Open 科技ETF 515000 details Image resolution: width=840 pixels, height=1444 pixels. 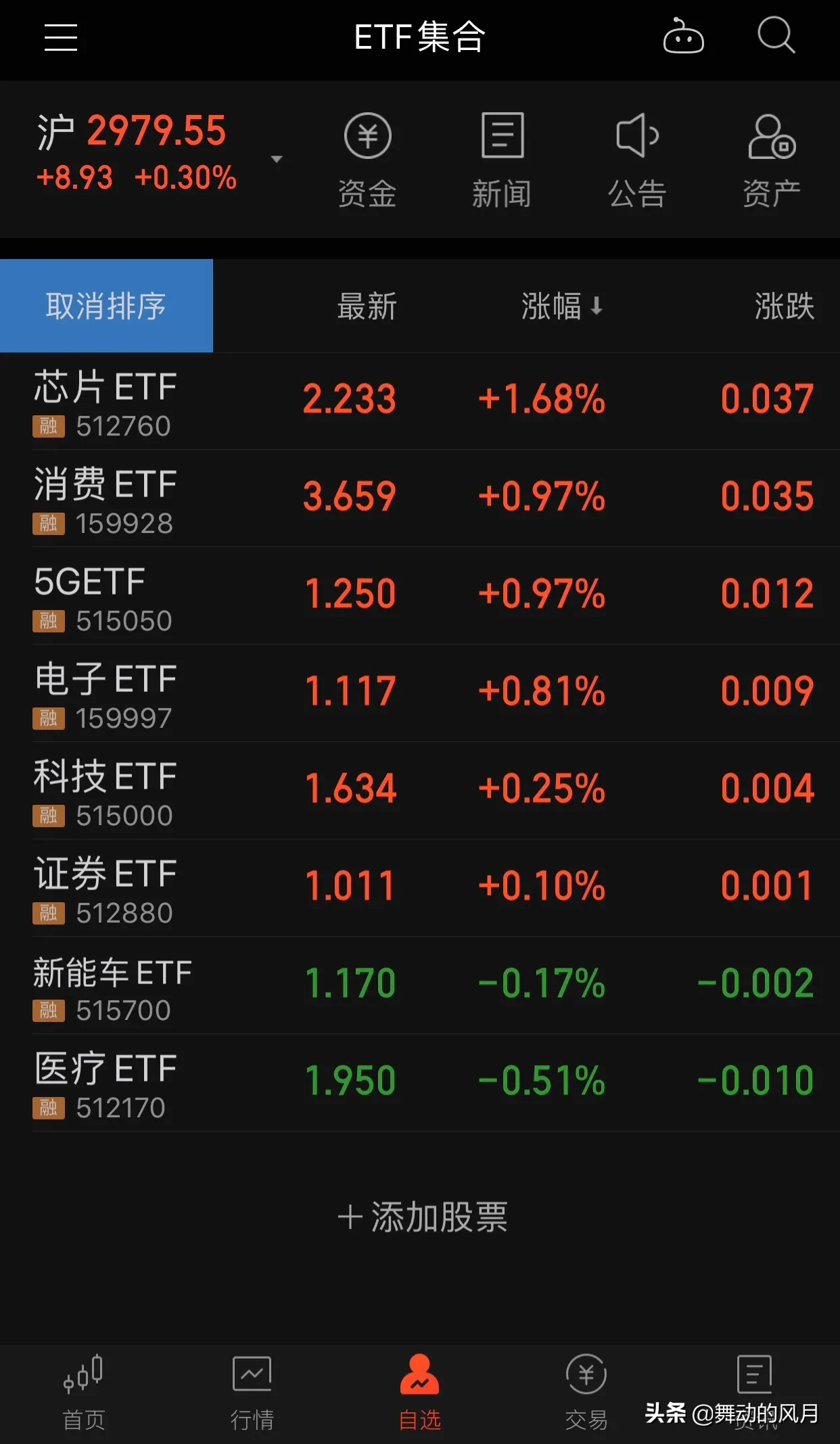pyautogui.click(x=105, y=791)
